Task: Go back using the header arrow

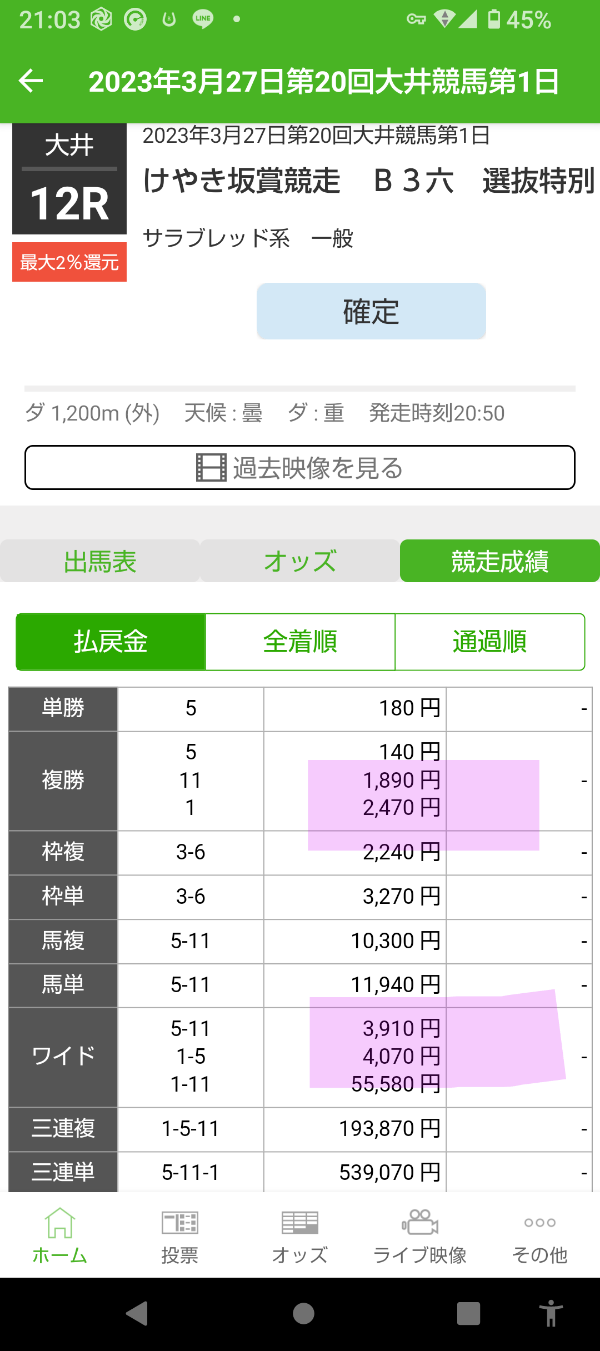Action: coord(31,81)
